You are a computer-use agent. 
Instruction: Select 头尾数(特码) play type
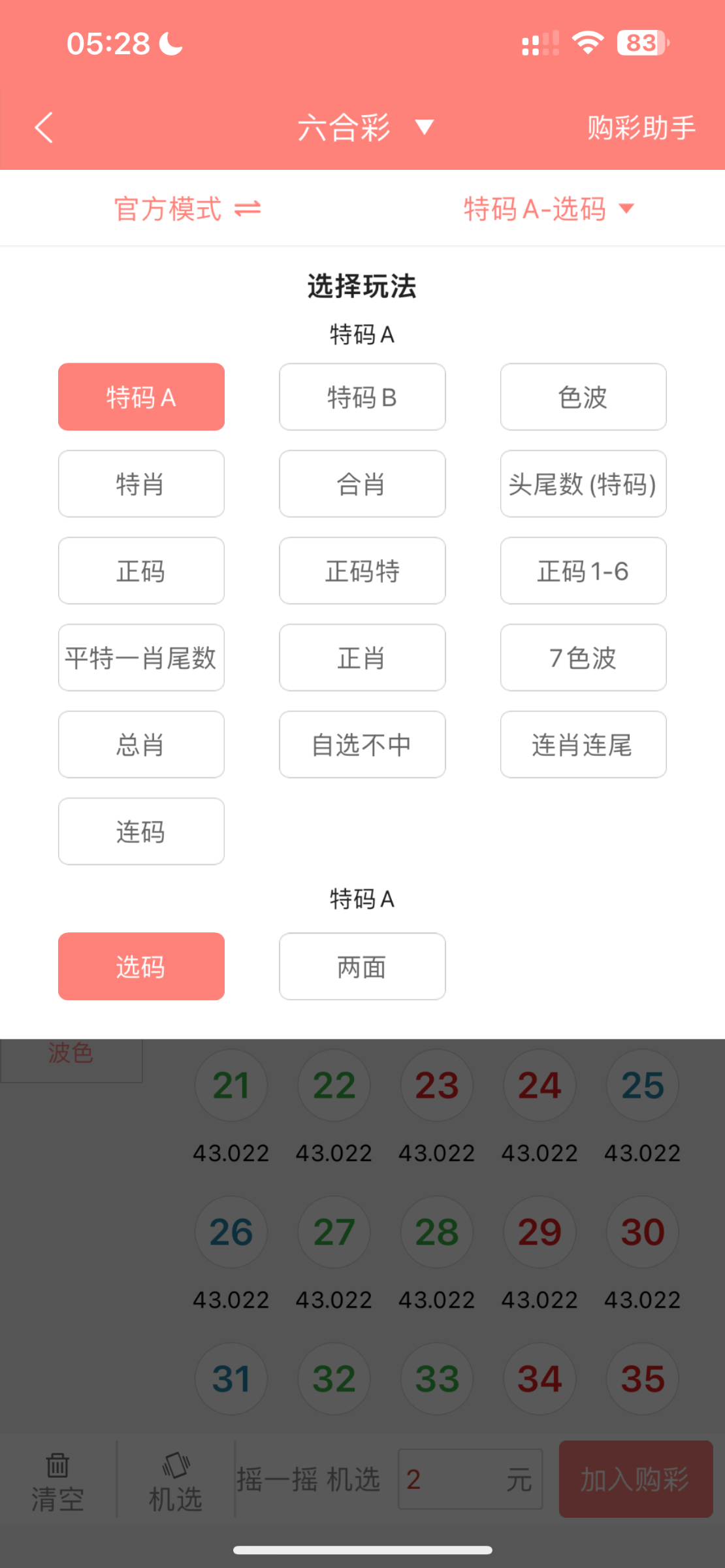pyautogui.click(x=583, y=484)
